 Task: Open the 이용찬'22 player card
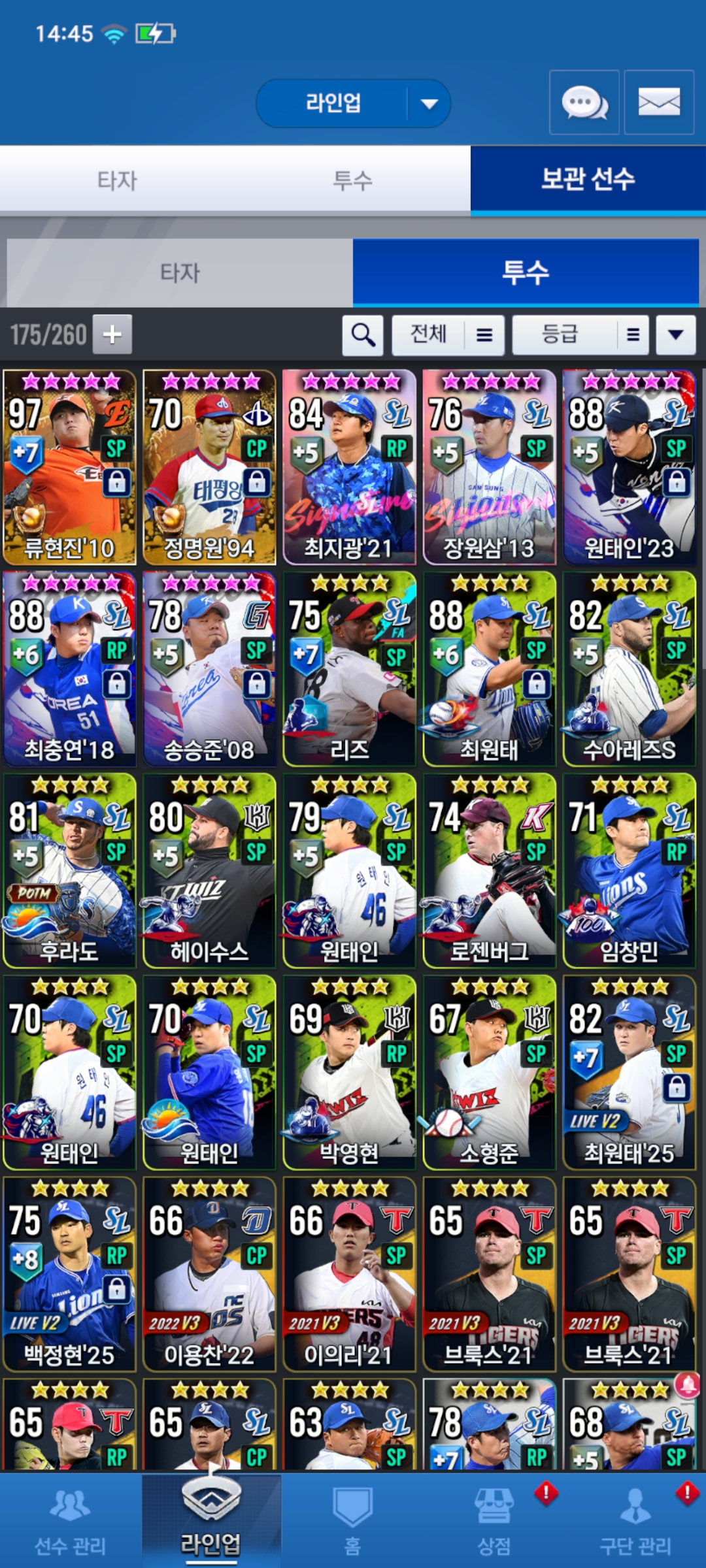click(x=209, y=1274)
